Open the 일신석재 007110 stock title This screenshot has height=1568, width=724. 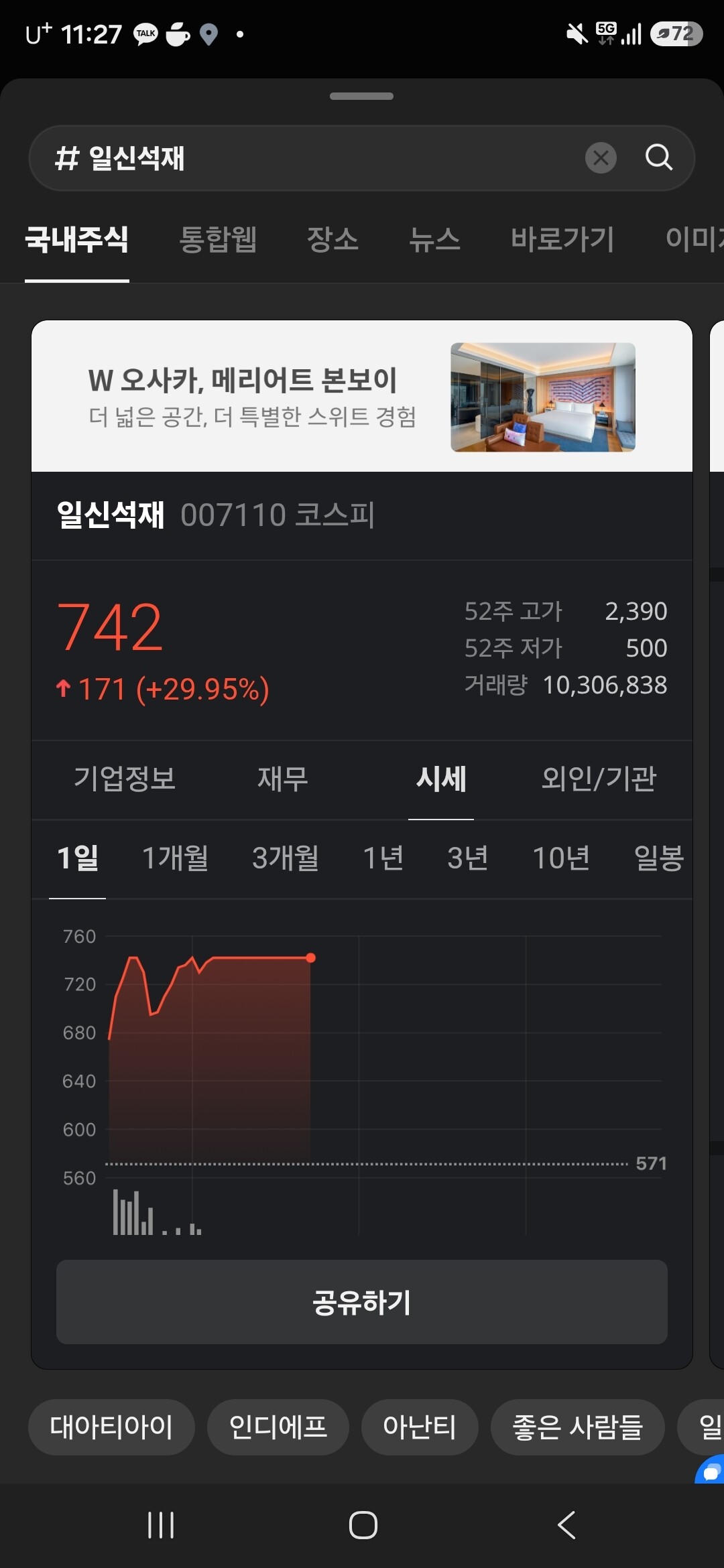(216, 515)
